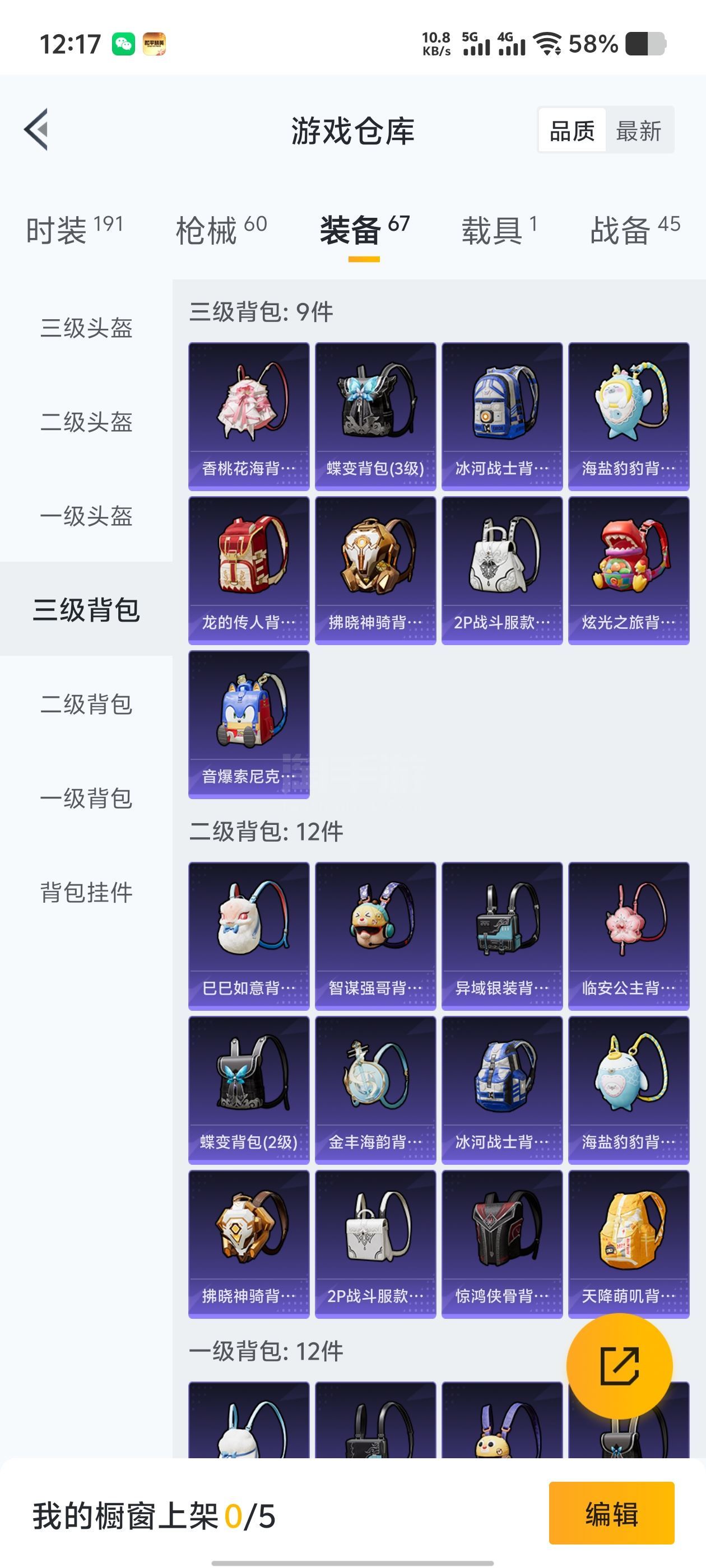This screenshot has width=706, height=1568.
Task: Switch to the 时装 tab
Action: click(x=75, y=230)
